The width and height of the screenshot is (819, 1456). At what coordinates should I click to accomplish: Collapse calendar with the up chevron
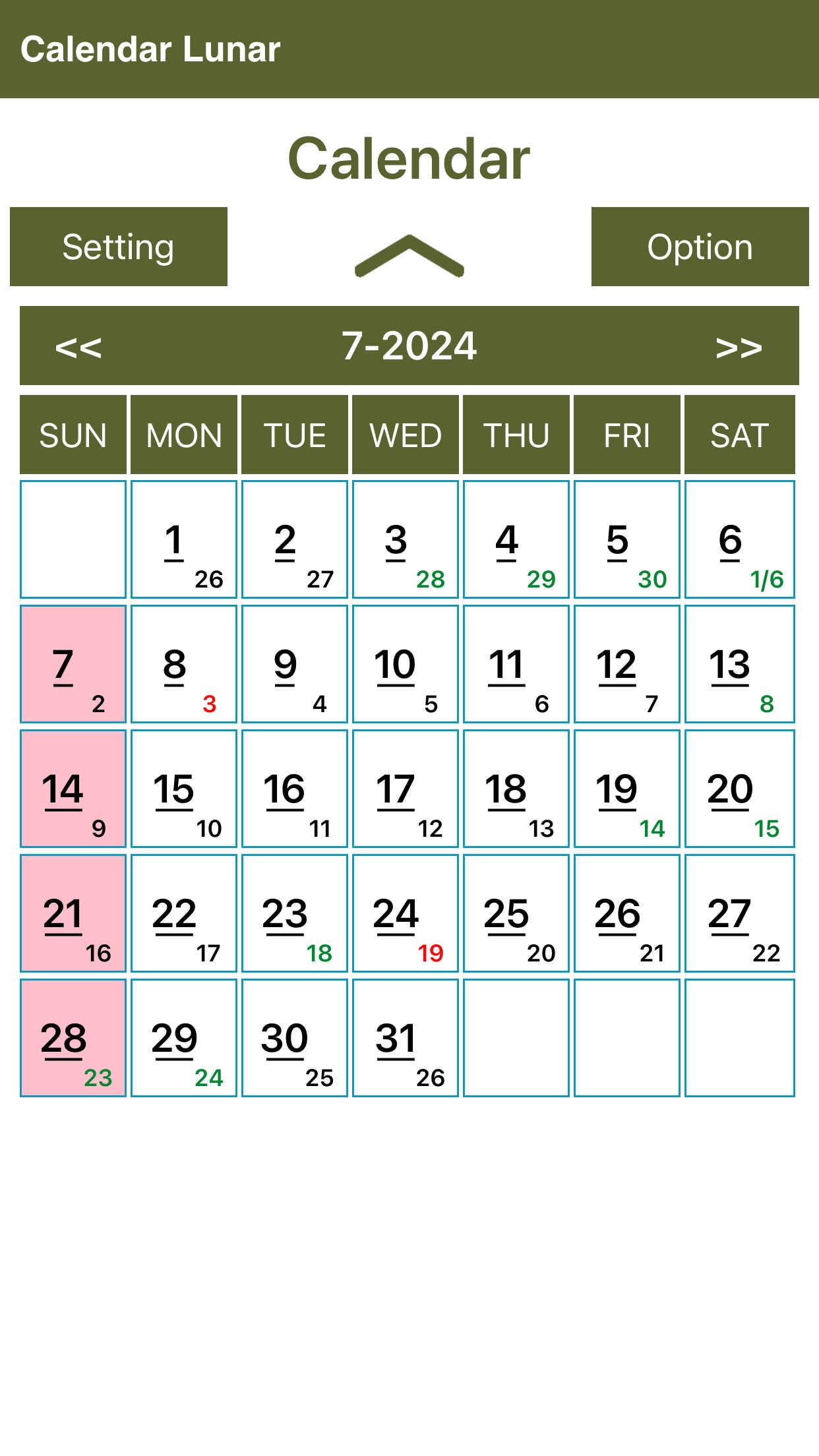click(409, 256)
